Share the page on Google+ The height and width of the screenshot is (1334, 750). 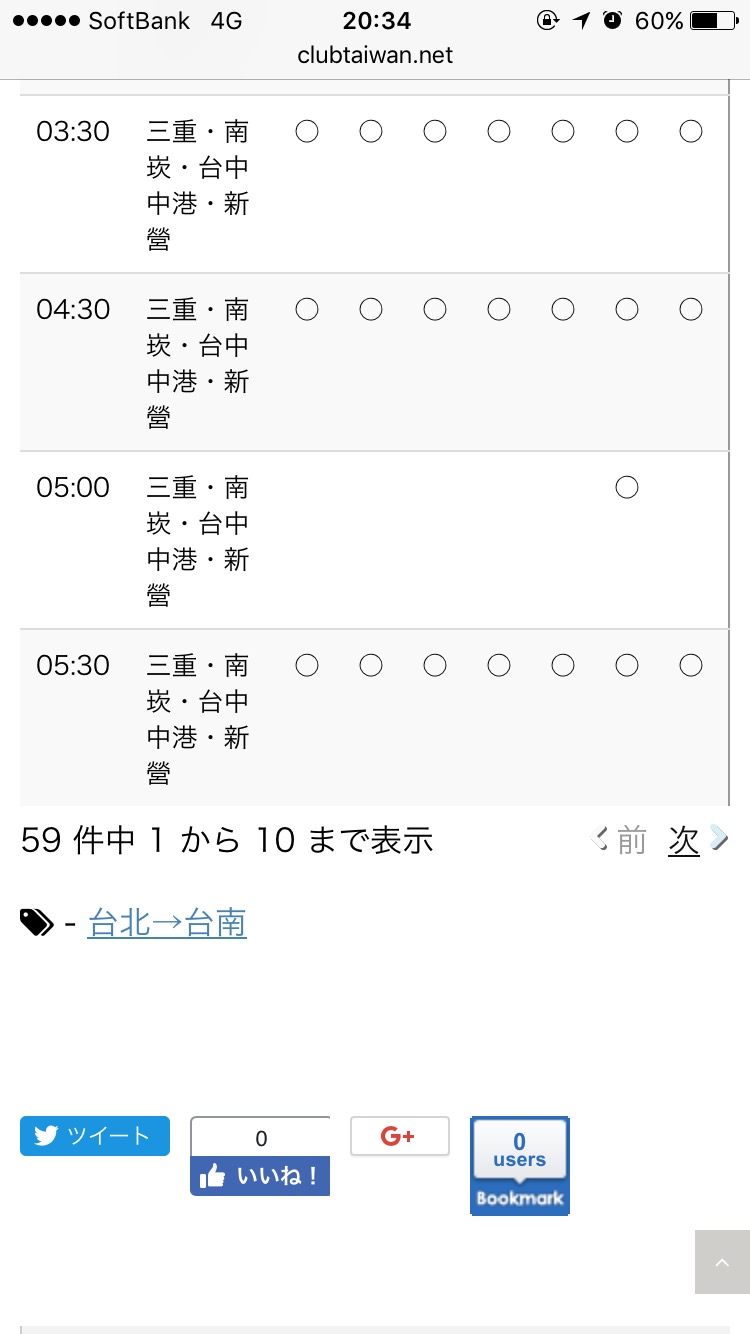pos(400,1136)
